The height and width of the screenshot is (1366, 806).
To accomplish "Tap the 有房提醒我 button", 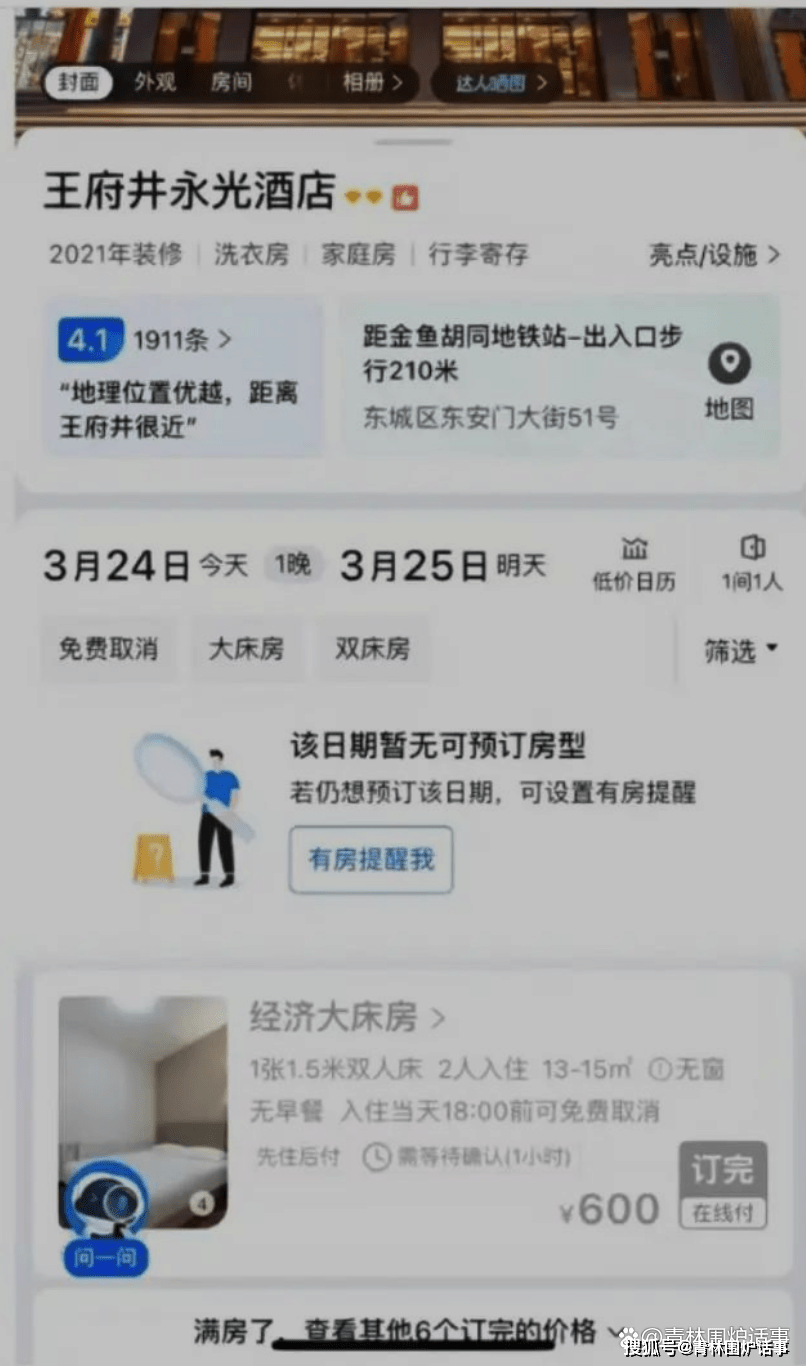I will [371, 860].
